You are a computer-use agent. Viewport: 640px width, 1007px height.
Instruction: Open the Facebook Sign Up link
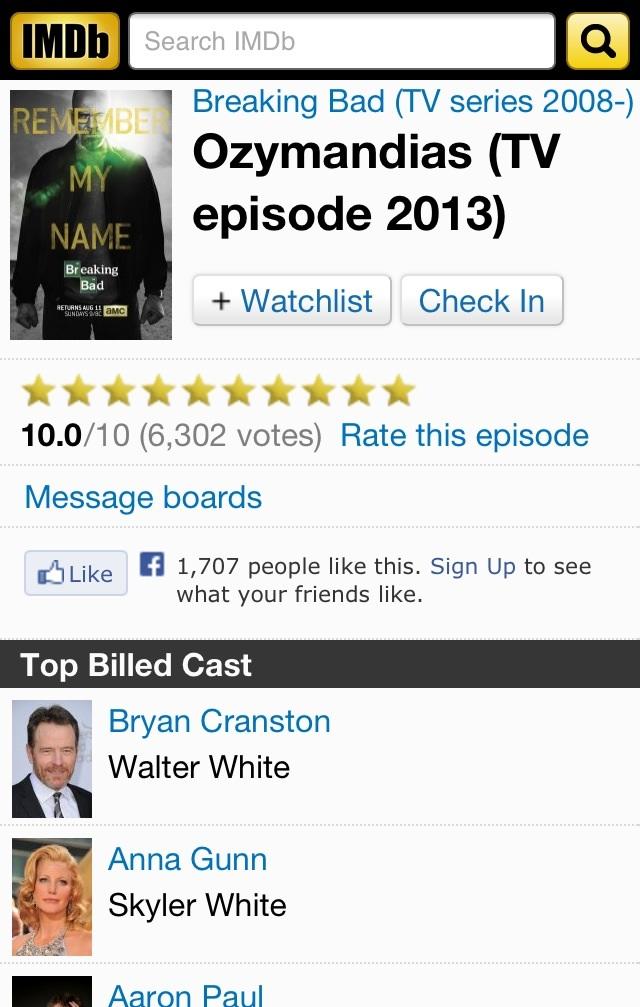472,567
